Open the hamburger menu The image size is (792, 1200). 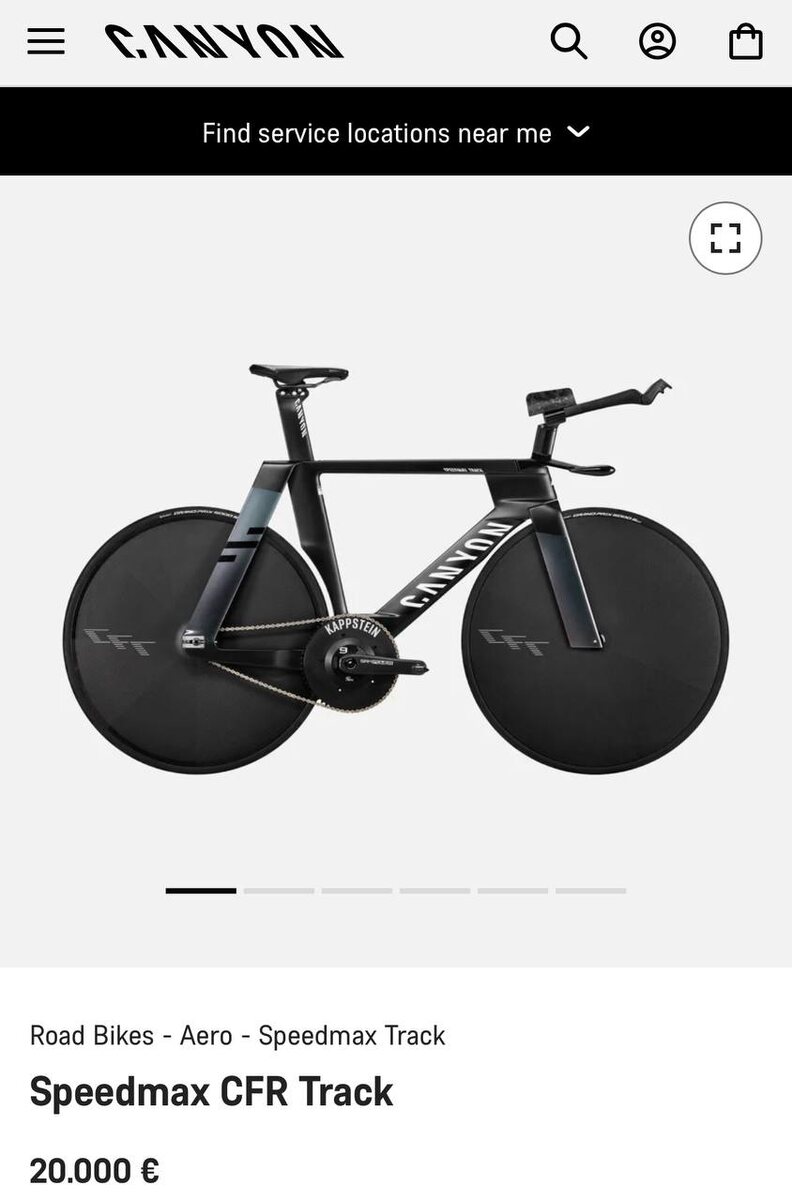point(46,42)
